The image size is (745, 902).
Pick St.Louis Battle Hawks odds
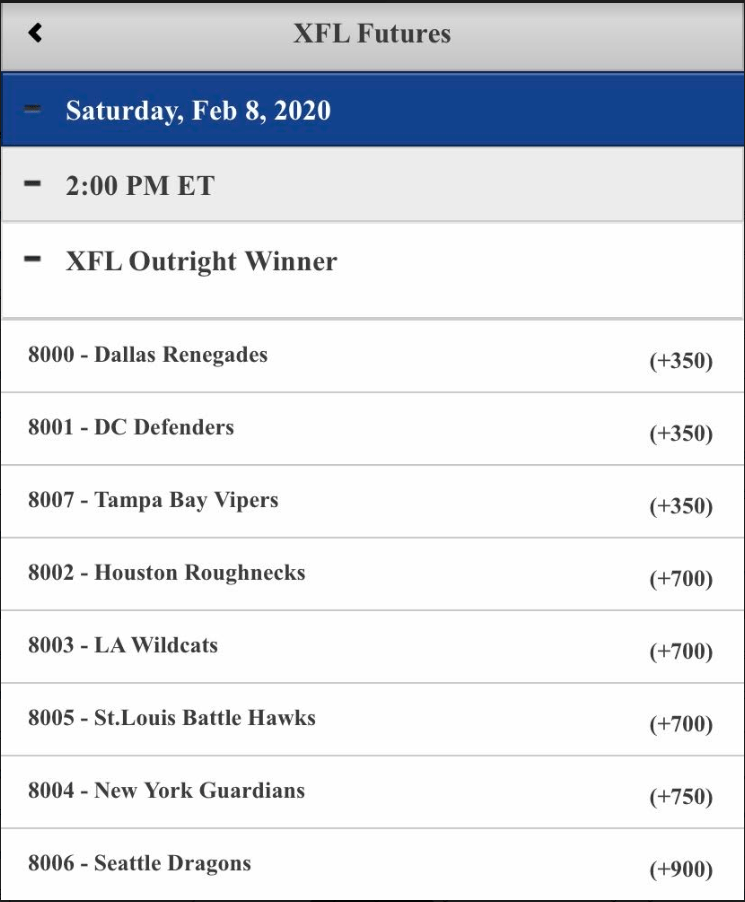(680, 724)
